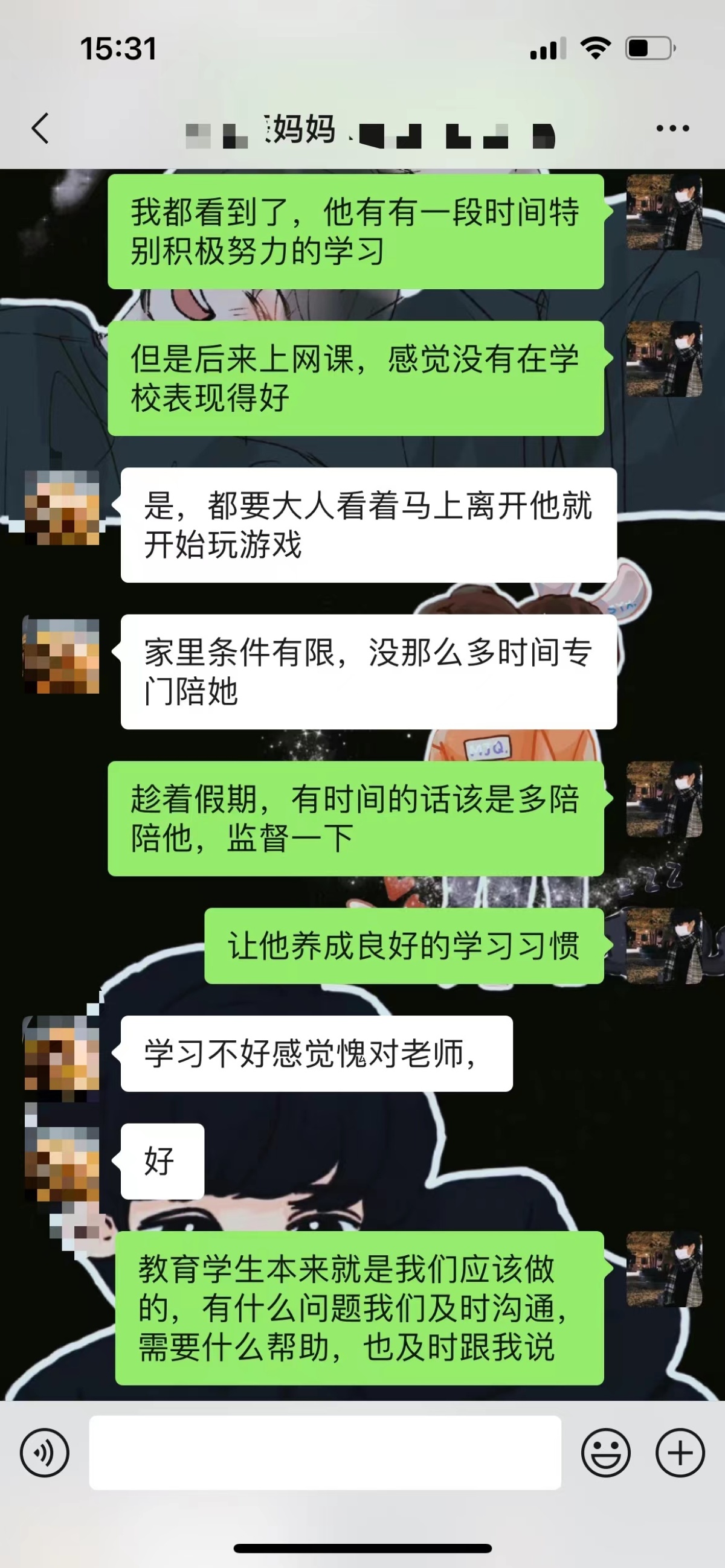
Task: Open the three-dot chat info menu
Action: [x=672, y=129]
